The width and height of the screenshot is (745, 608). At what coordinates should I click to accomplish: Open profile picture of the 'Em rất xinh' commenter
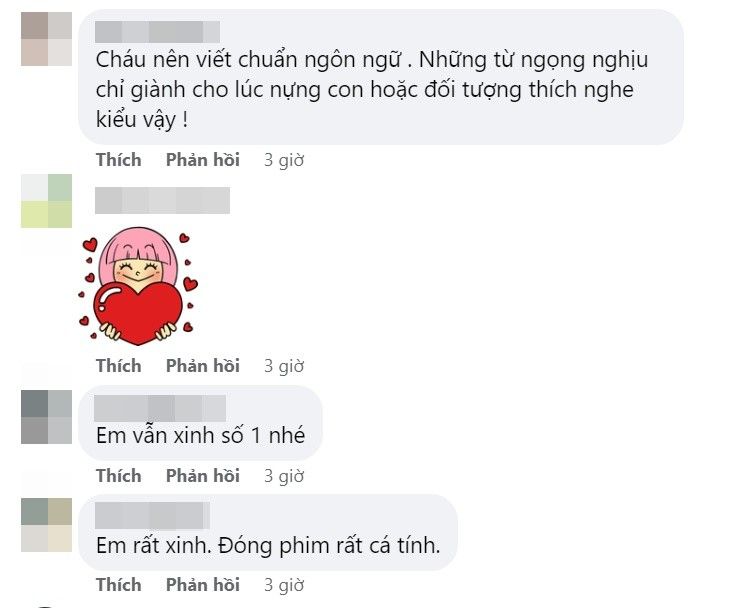46,525
